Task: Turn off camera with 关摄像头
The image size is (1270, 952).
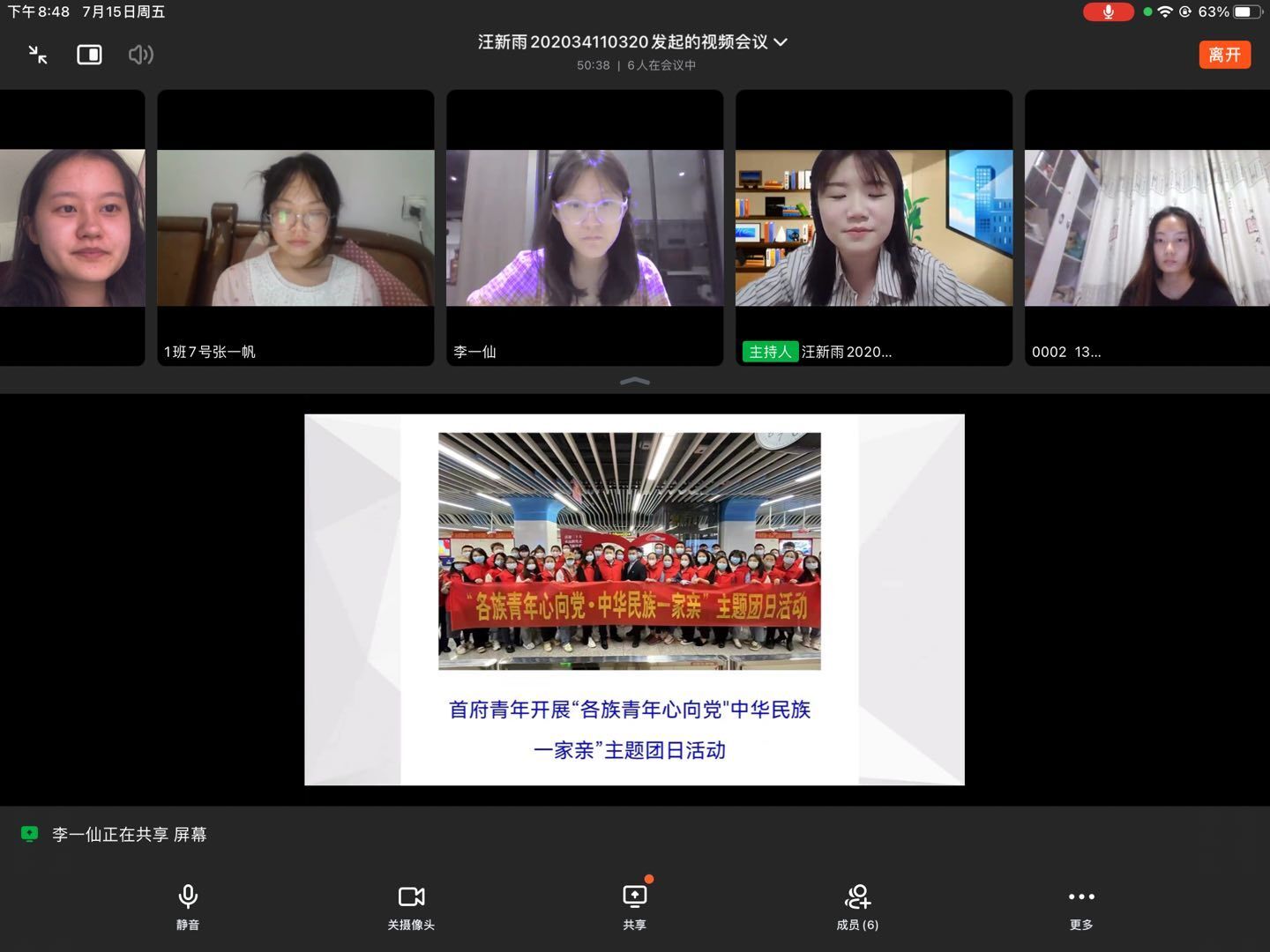Action: [x=411, y=905]
